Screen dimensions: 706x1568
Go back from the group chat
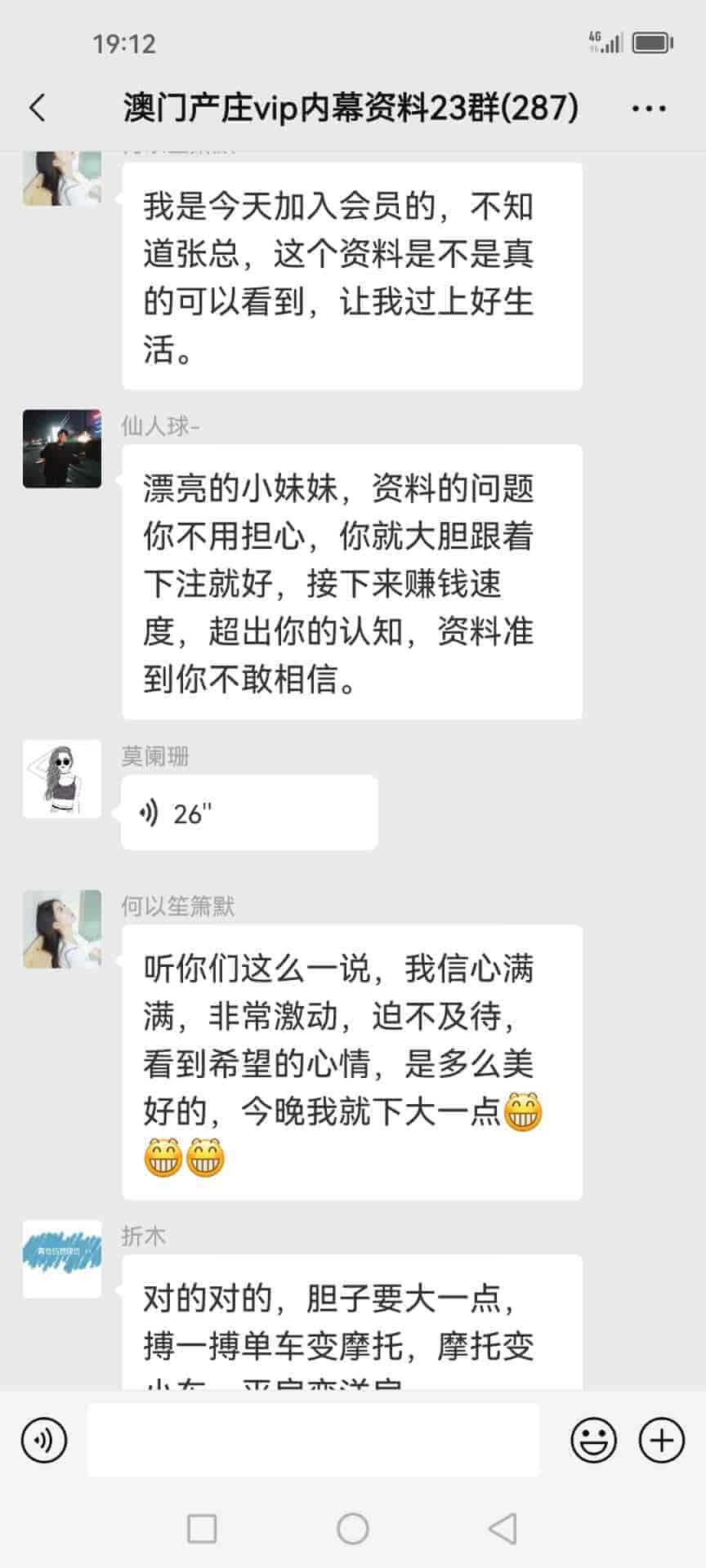click(x=38, y=108)
